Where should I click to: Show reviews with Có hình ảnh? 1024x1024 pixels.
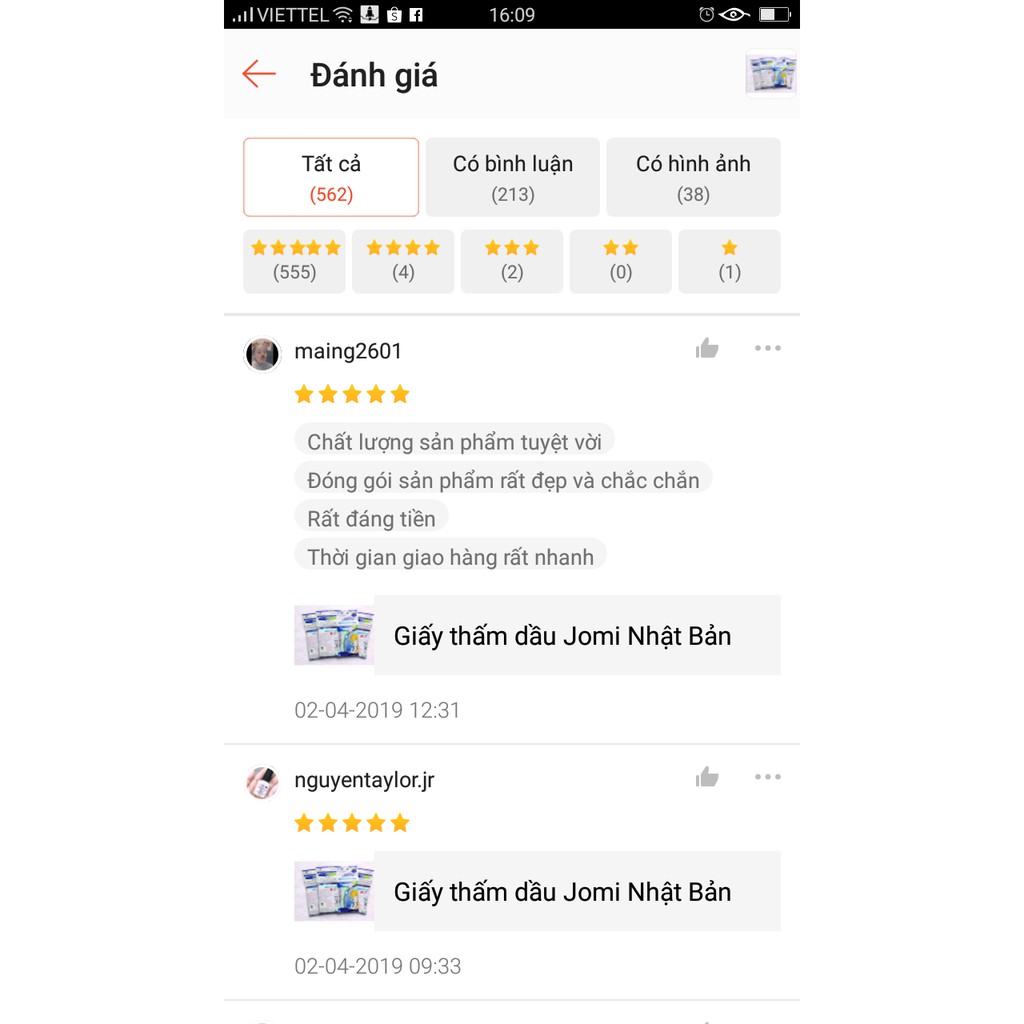coord(693,177)
